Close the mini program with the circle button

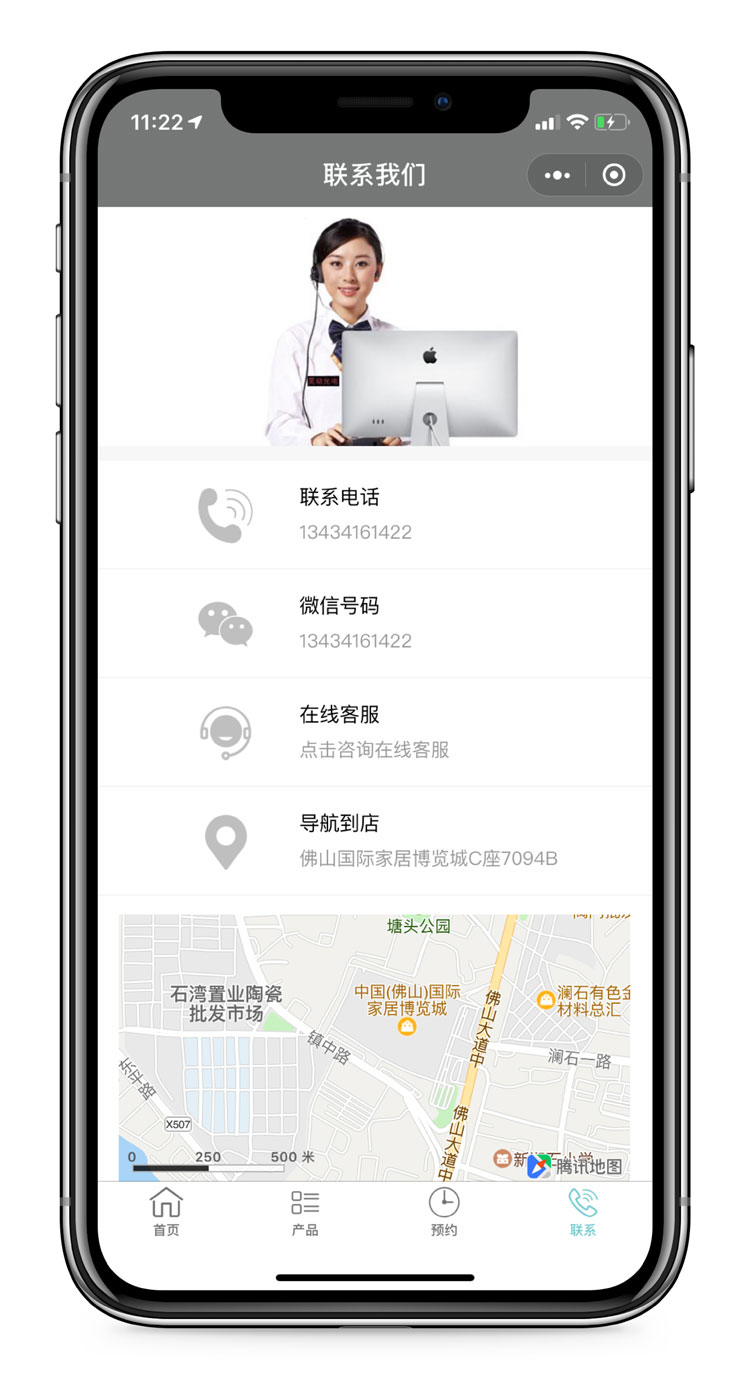click(614, 176)
